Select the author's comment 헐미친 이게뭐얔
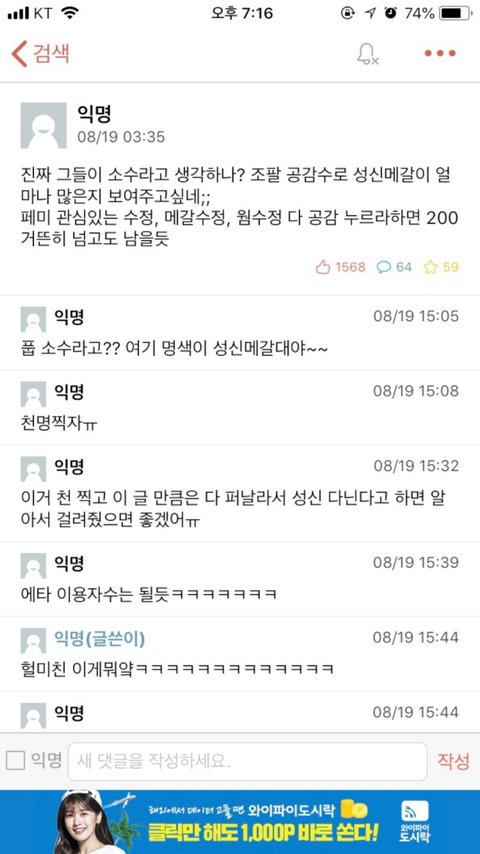This screenshot has height=854, width=480. (240, 654)
